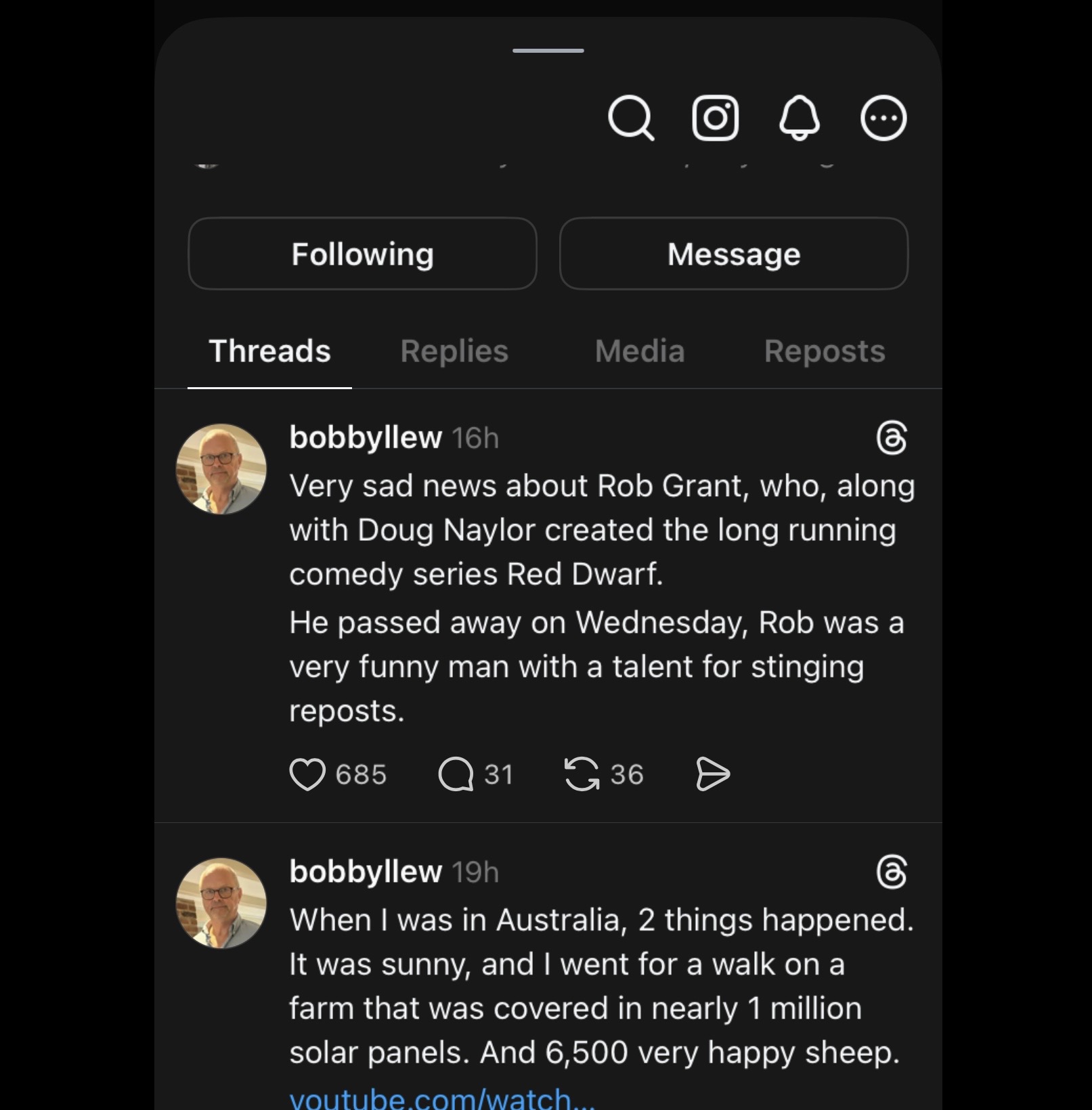
Task: Tap the Threads logo icon on the 16h post
Action: 891,438
